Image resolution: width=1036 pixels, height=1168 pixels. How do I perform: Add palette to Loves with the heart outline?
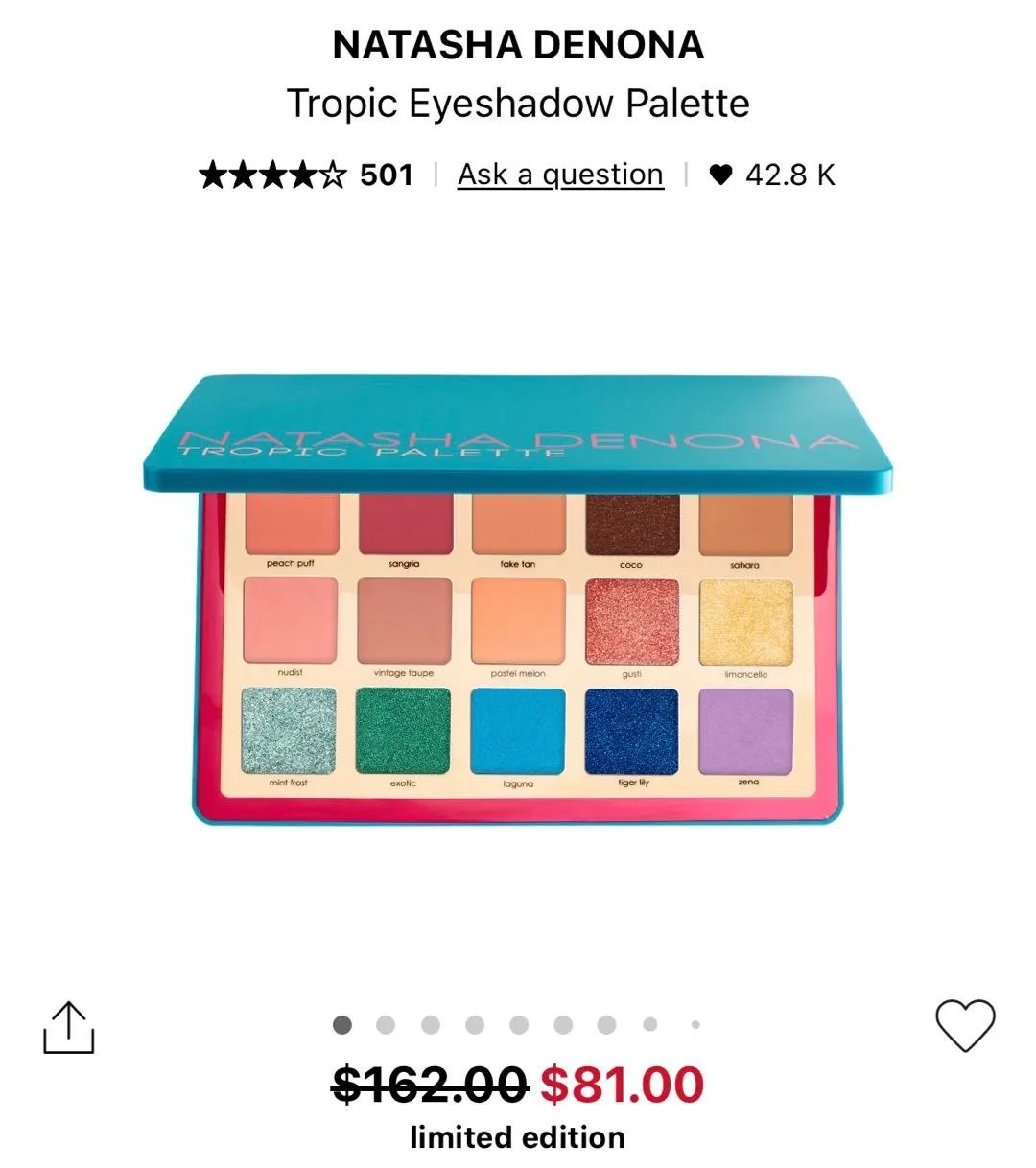(x=965, y=1025)
